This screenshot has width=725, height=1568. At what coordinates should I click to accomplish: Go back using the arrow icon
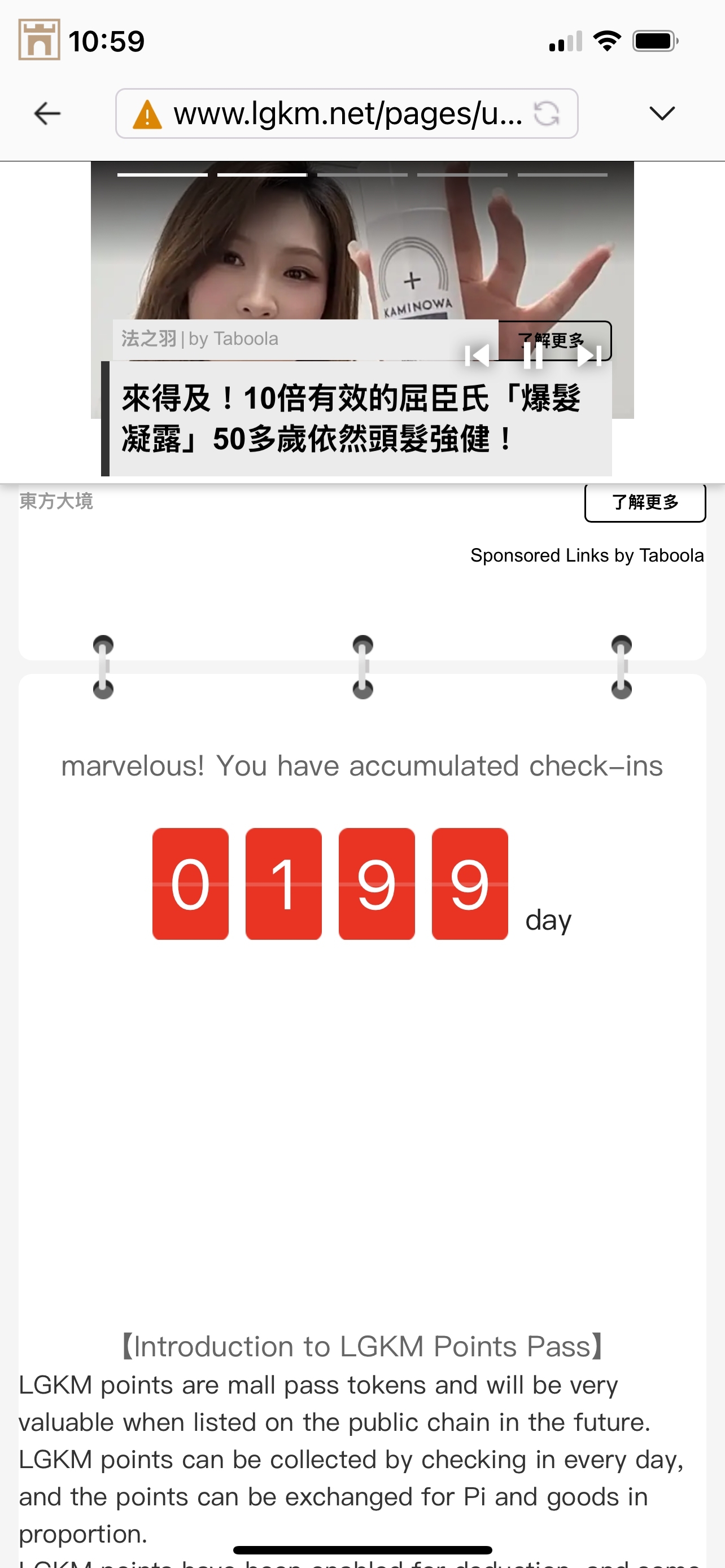[x=47, y=114]
